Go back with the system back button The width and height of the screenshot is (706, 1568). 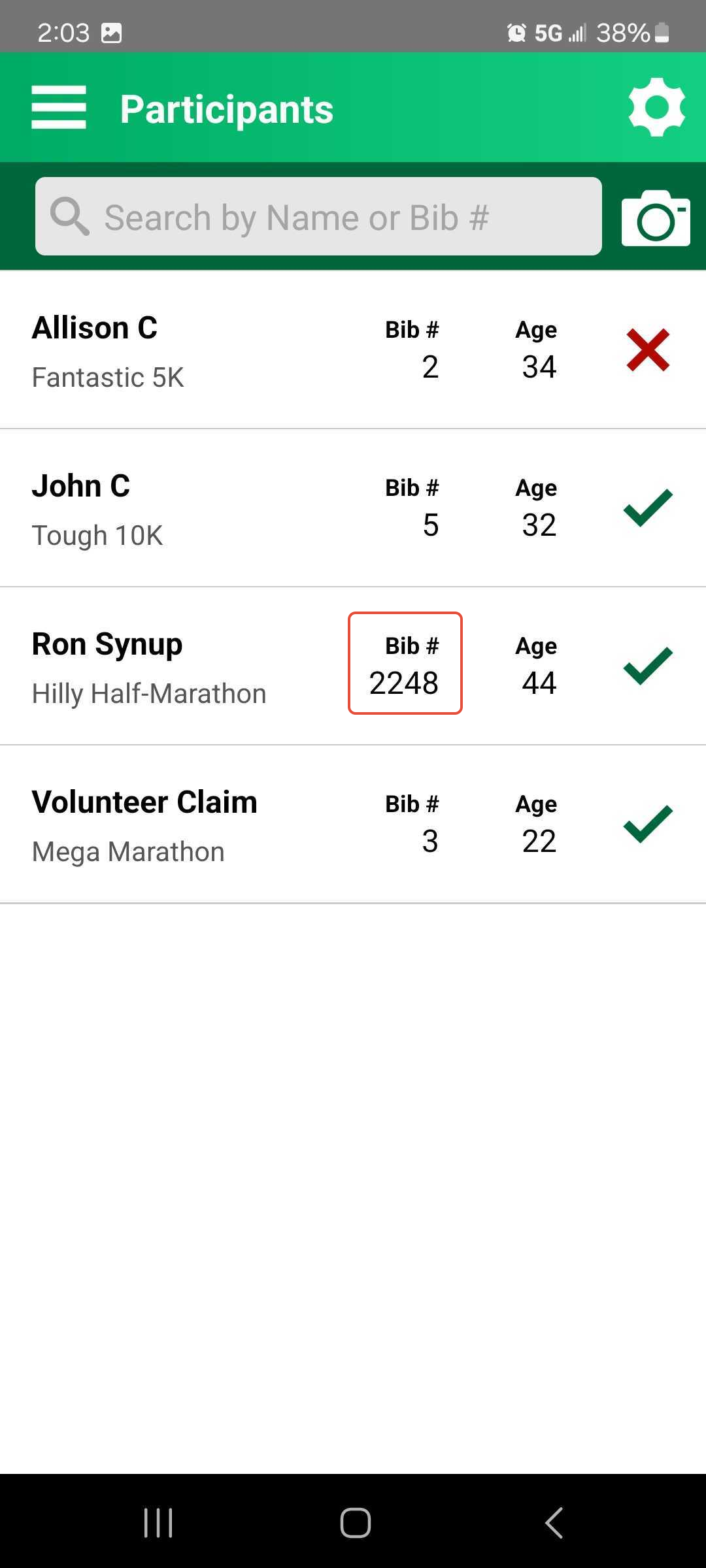click(x=554, y=1523)
